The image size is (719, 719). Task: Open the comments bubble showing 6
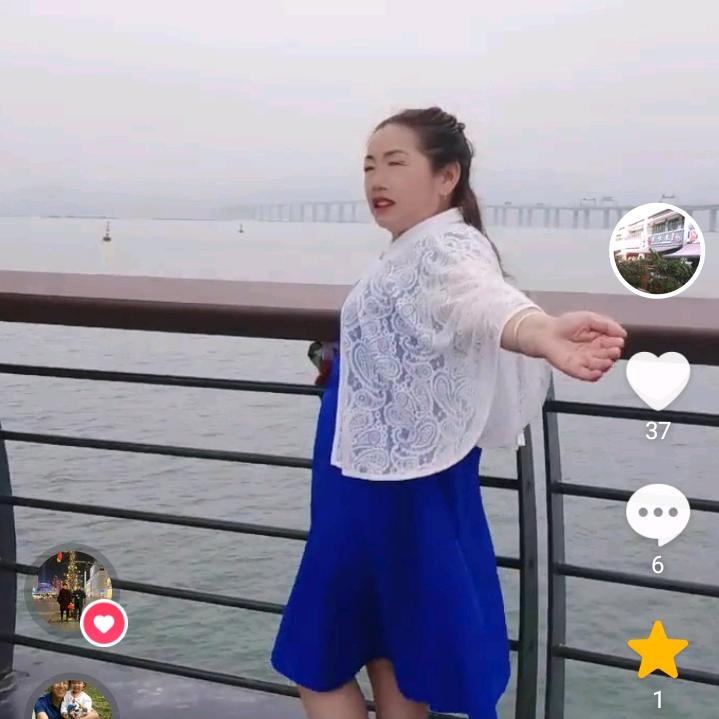[x=657, y=515]
